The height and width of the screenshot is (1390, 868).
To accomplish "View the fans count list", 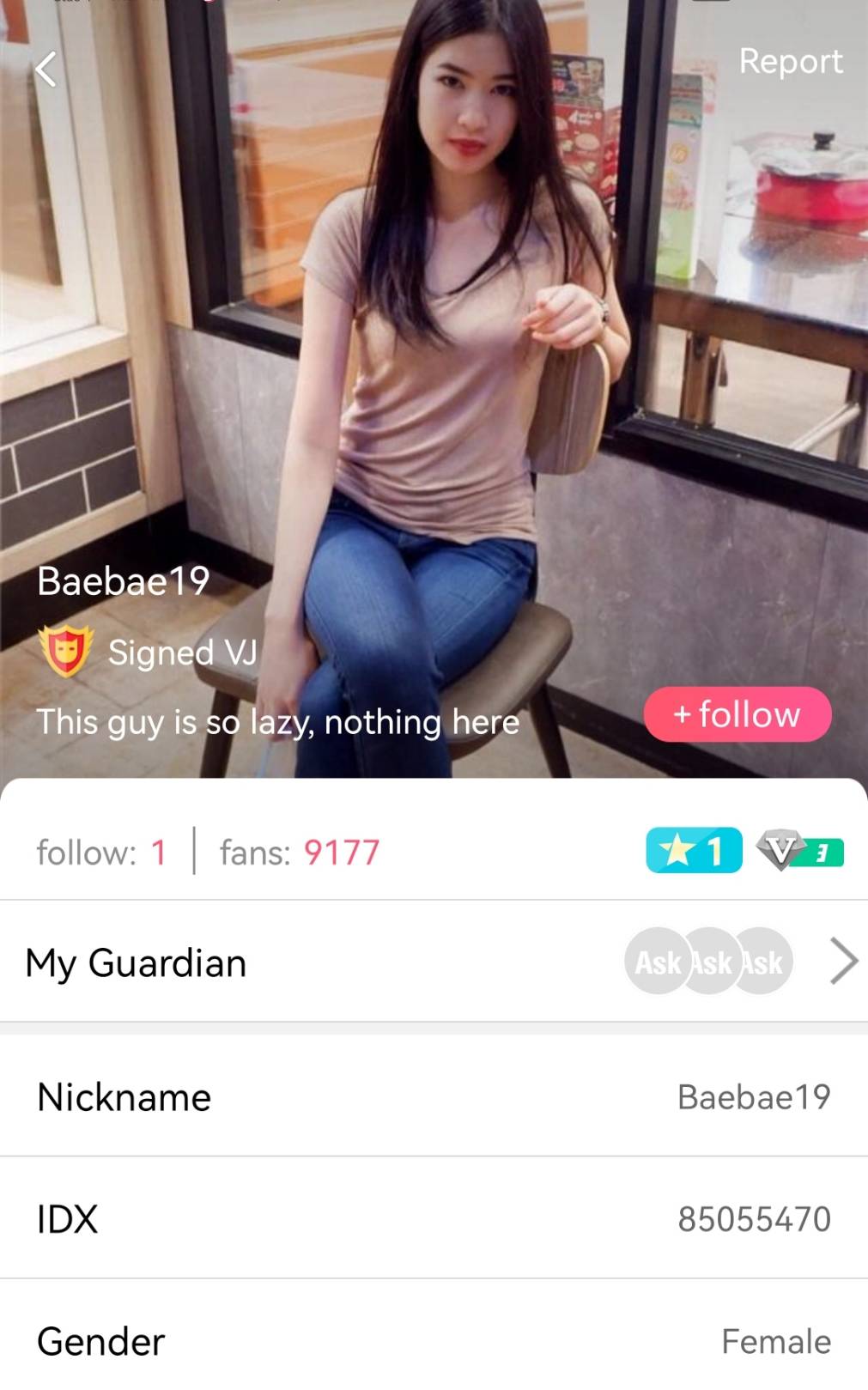I will coord(299,853).
